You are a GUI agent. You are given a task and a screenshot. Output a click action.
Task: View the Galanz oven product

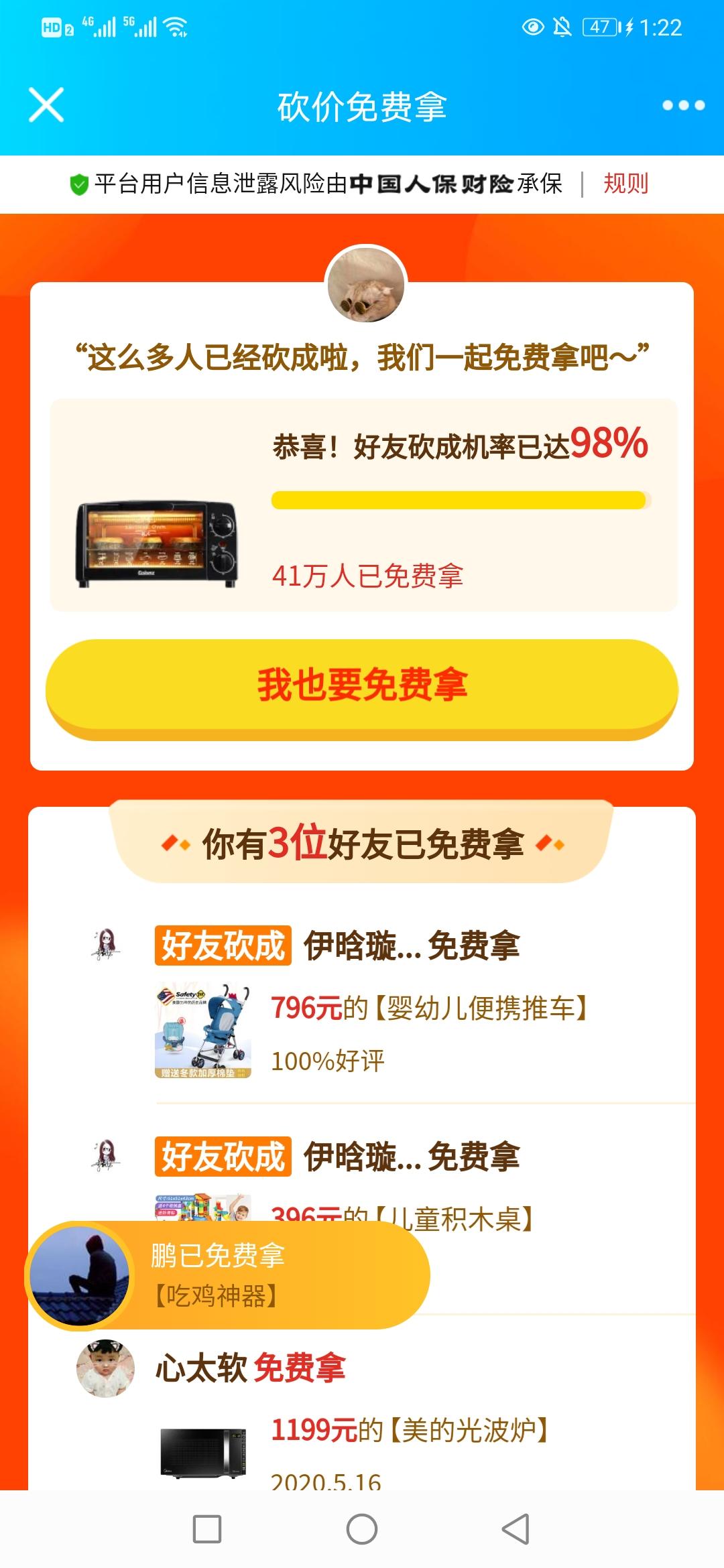tap(157, 544)
